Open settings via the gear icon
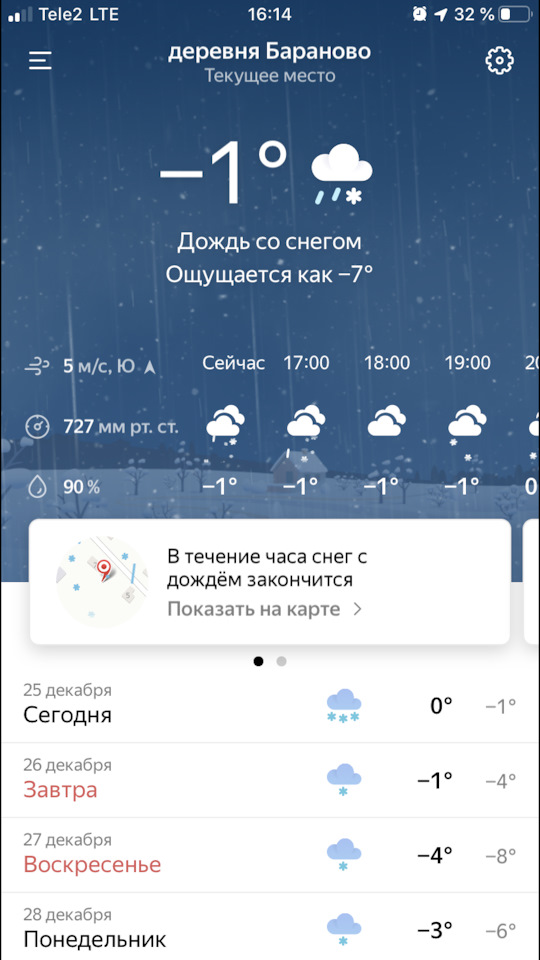 tap(499, 61)
